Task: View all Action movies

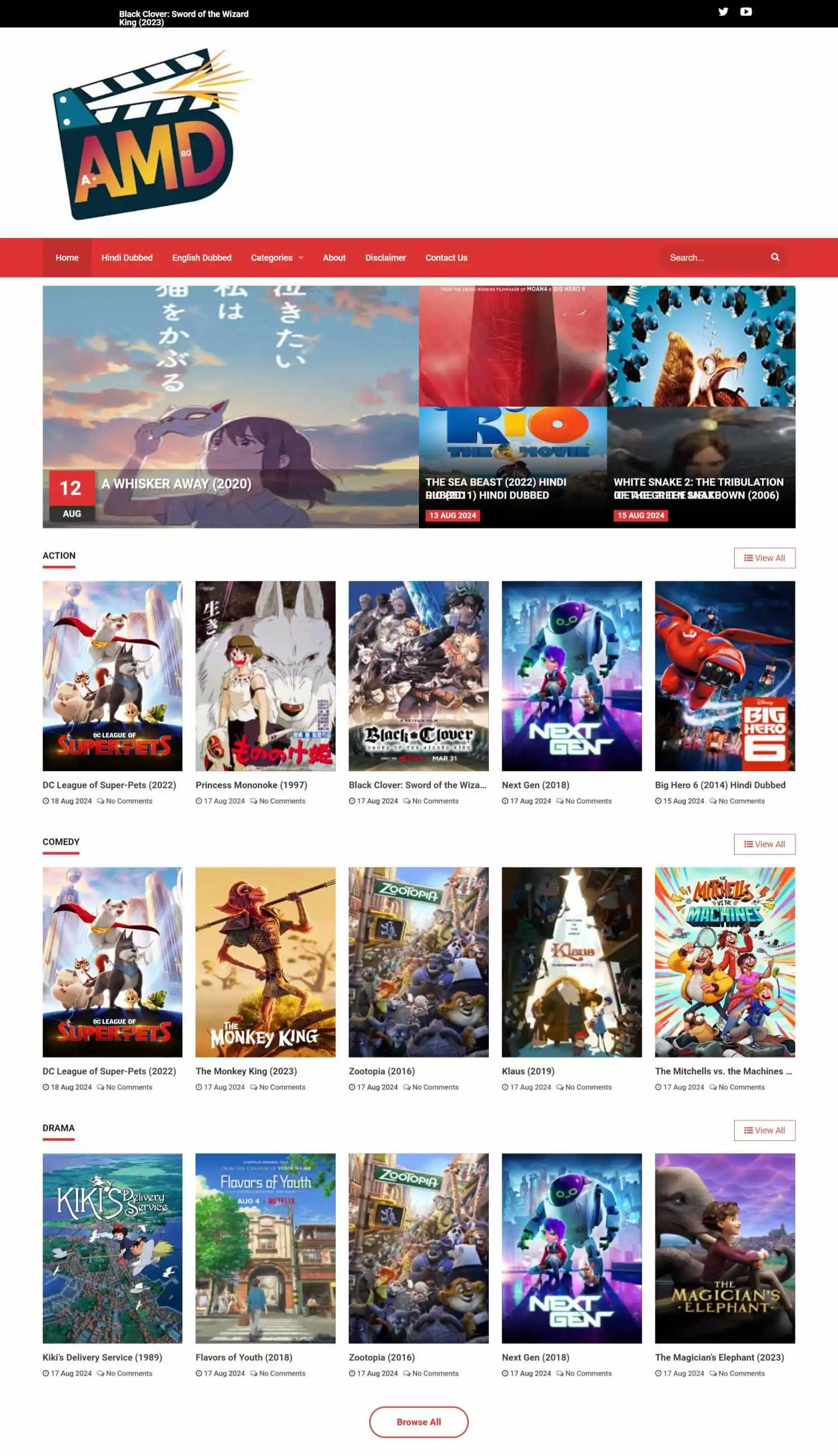Action: pos(764,557)
